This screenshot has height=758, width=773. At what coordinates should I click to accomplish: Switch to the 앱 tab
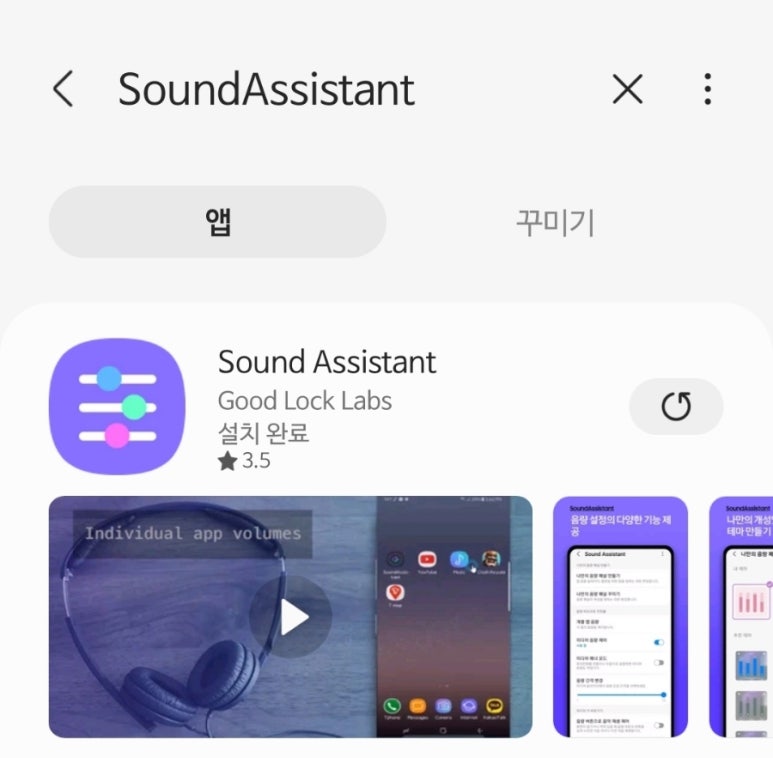coord(217,222)
